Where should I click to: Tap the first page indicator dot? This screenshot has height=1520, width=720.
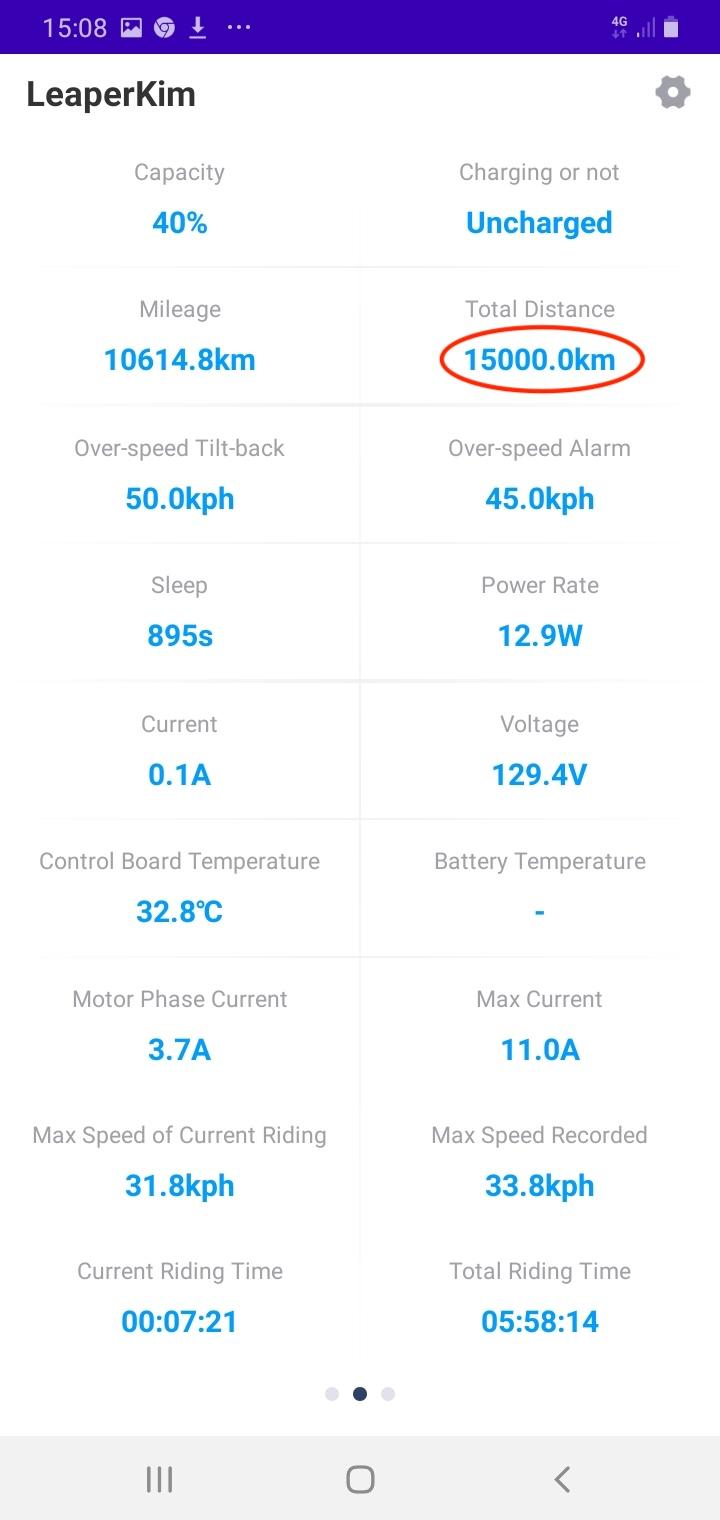point(332,1394)
